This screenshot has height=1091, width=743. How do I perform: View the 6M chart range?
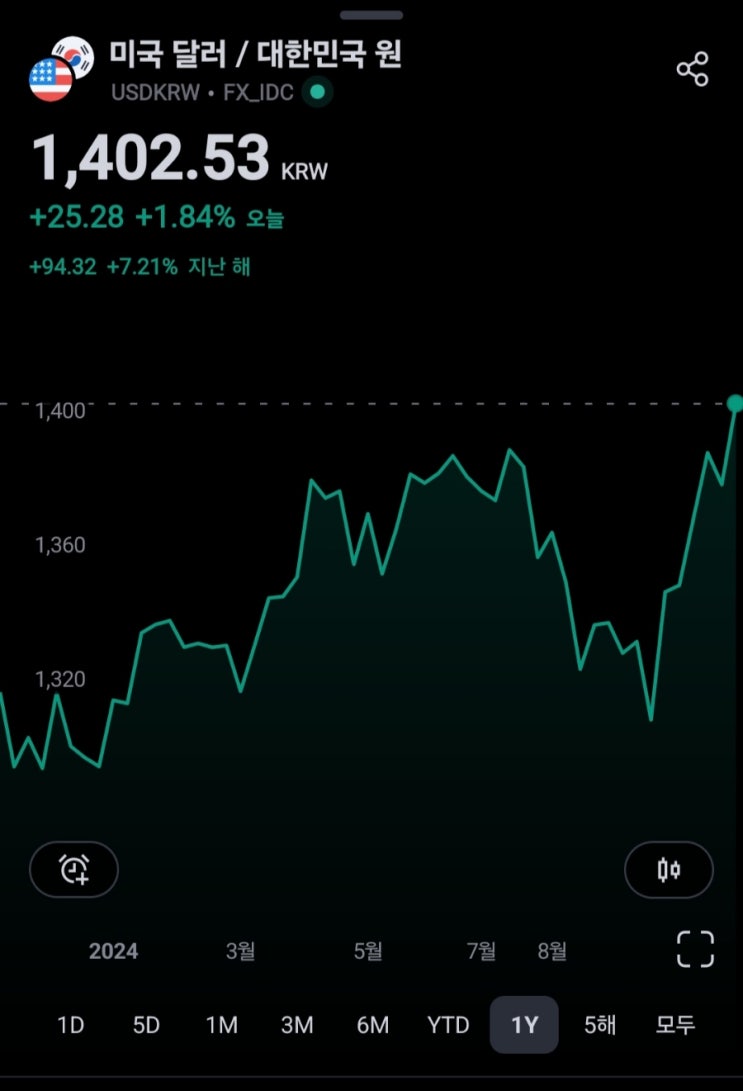tap(372, 1025)
